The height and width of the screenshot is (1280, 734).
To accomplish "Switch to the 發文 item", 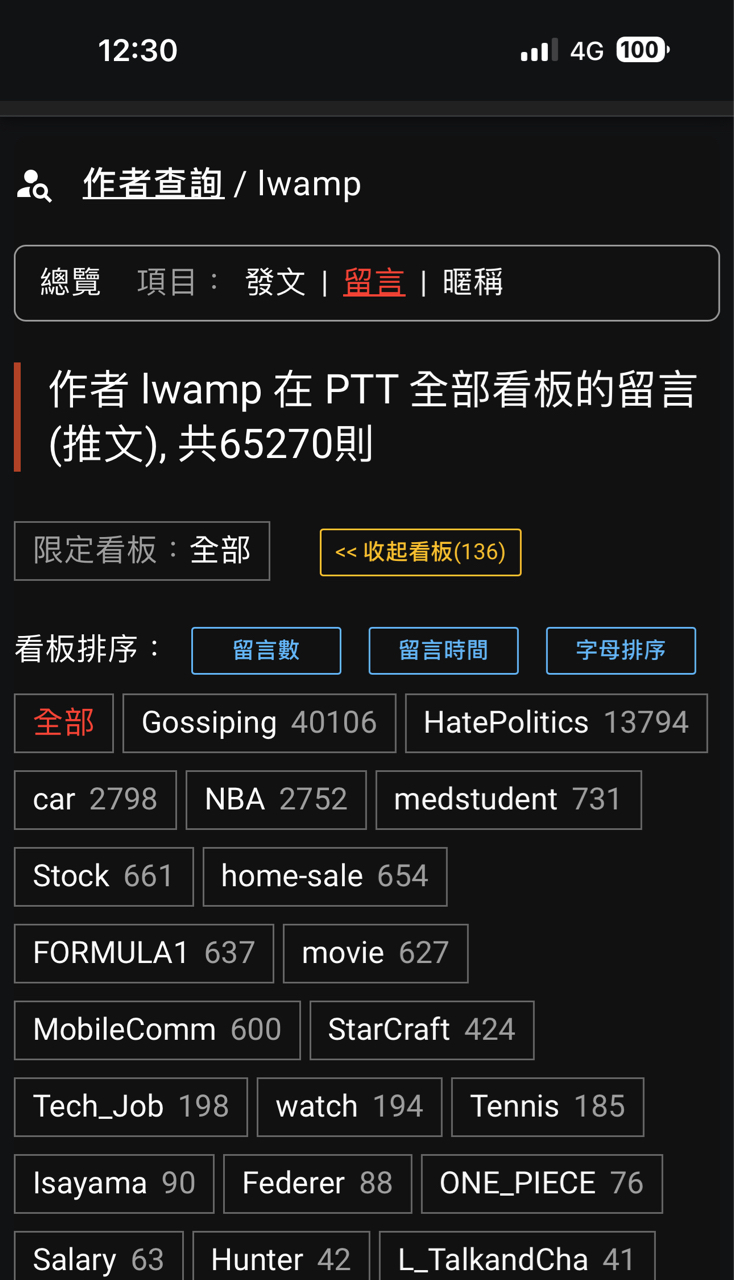I will (275, 282).
